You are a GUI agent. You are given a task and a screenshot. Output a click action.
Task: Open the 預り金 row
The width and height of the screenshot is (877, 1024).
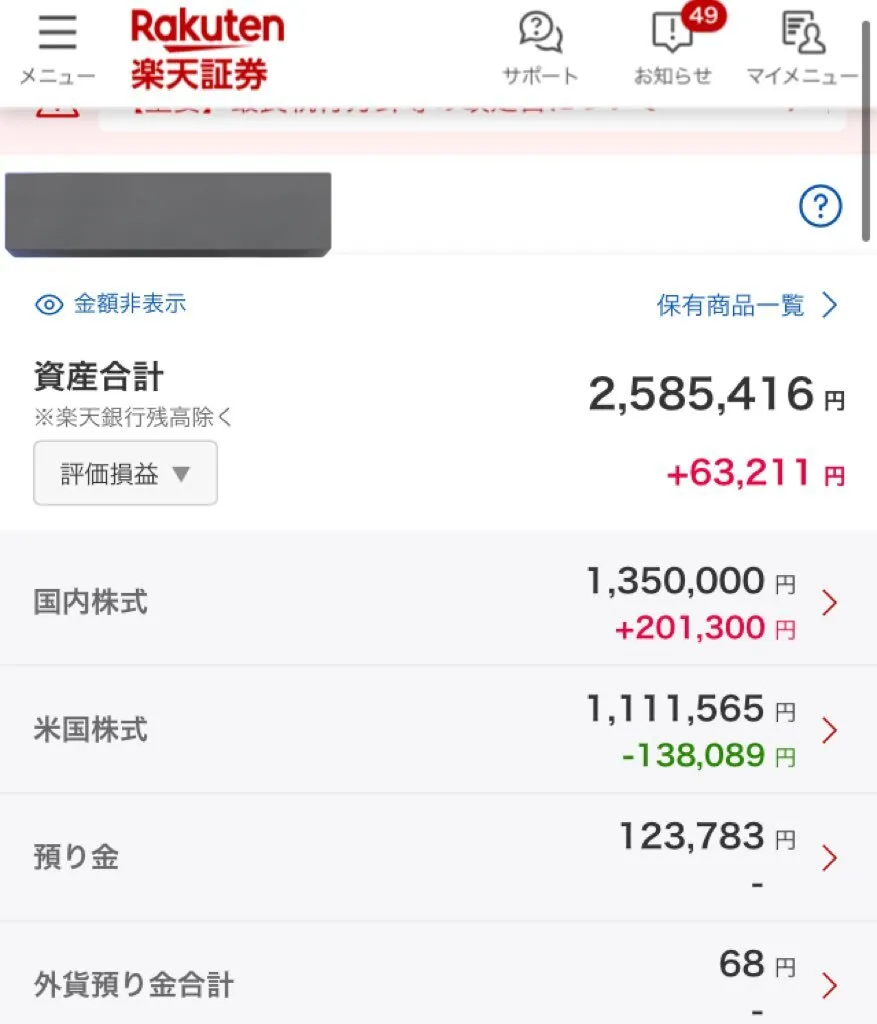tap(438, 858)
